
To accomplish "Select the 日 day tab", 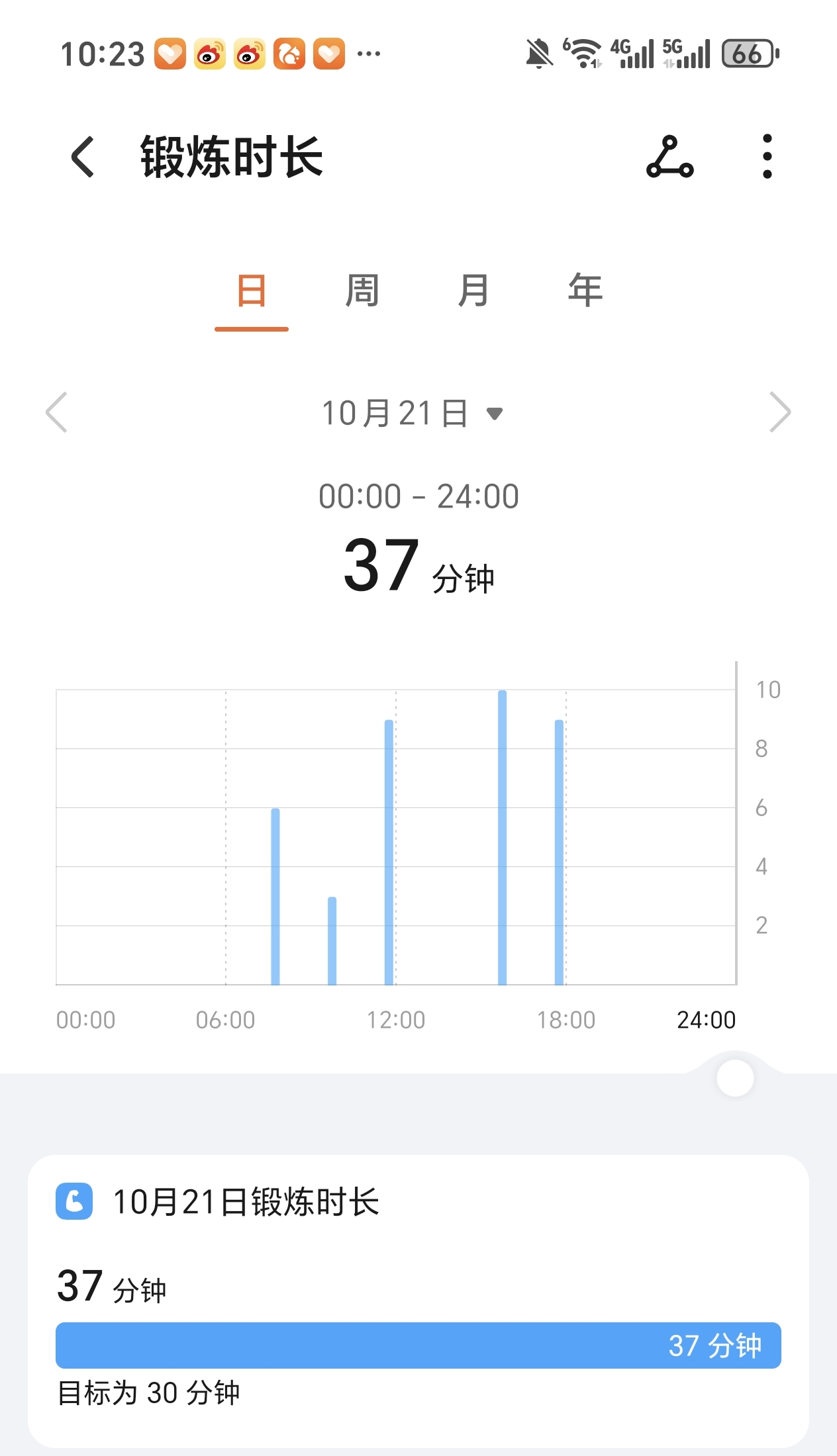I will tap(252, 291).
